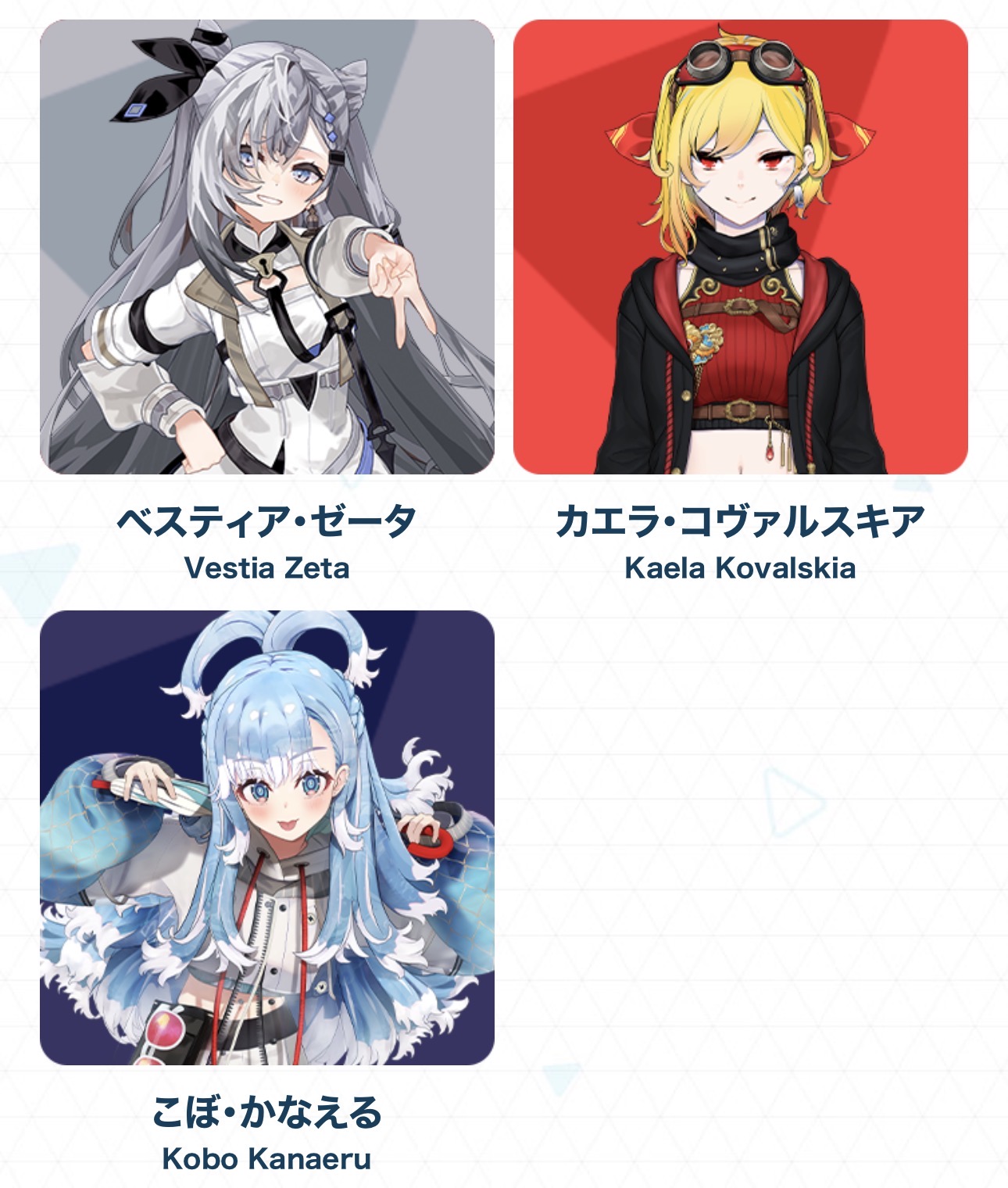View Kobo Kanaeru's talent profile

(x=267, y=838)
